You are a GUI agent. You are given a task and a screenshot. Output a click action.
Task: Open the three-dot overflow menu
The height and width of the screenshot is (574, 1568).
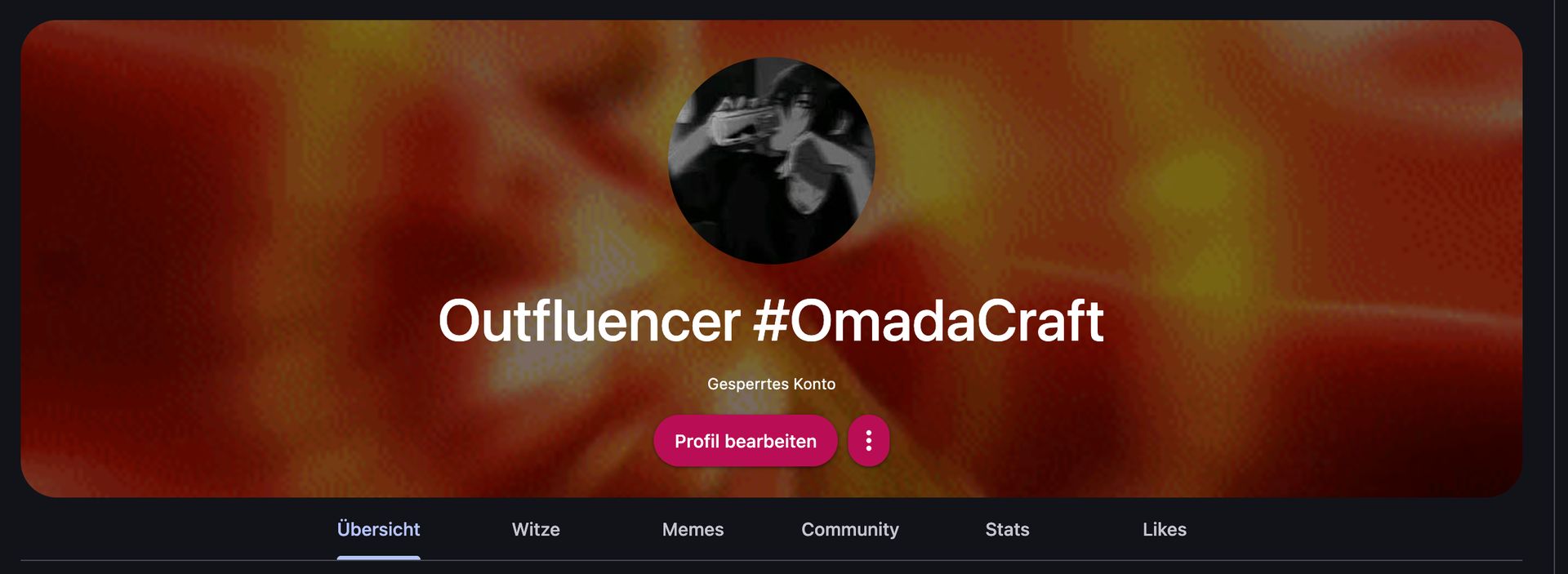point(868,441)
